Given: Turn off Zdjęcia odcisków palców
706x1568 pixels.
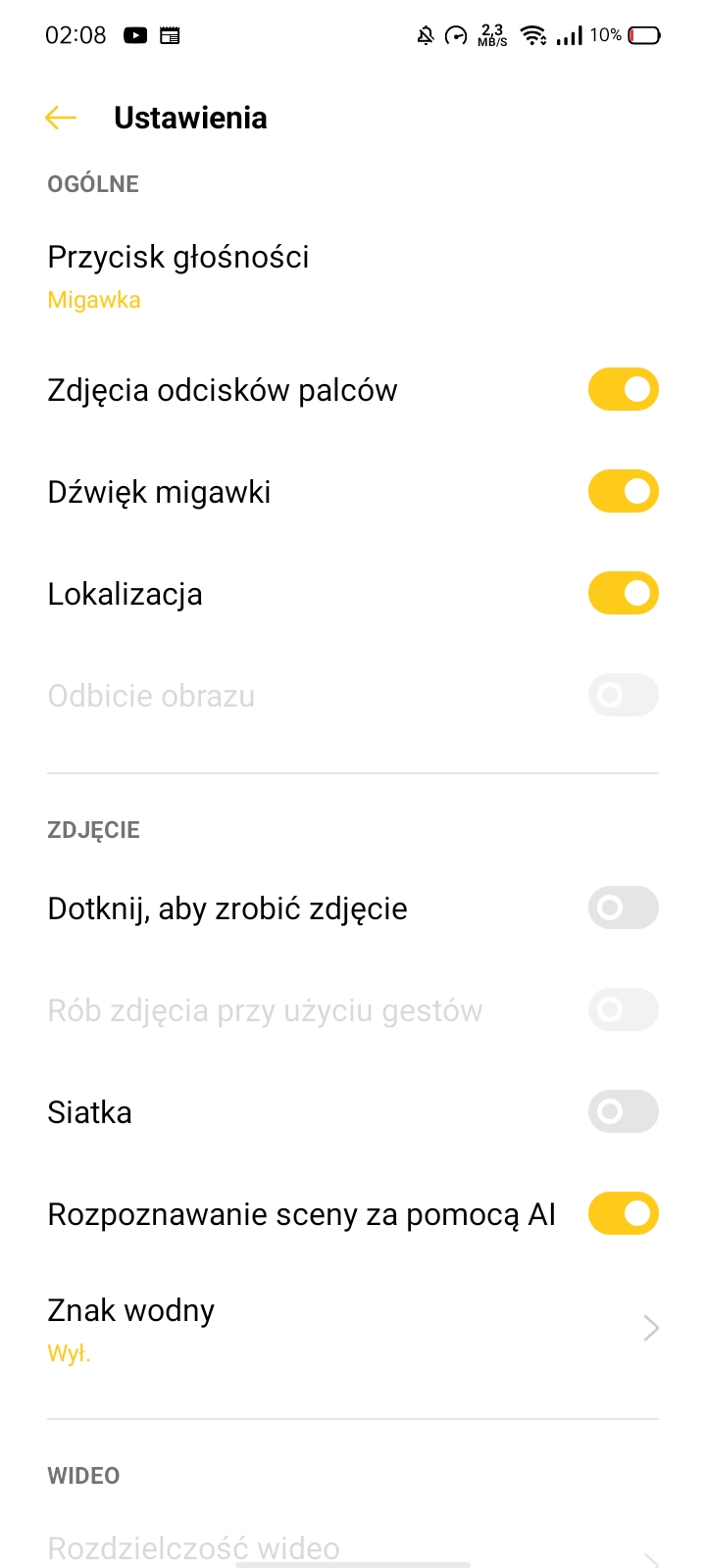Looking at the screenshot, I should [x=623, y=389].
